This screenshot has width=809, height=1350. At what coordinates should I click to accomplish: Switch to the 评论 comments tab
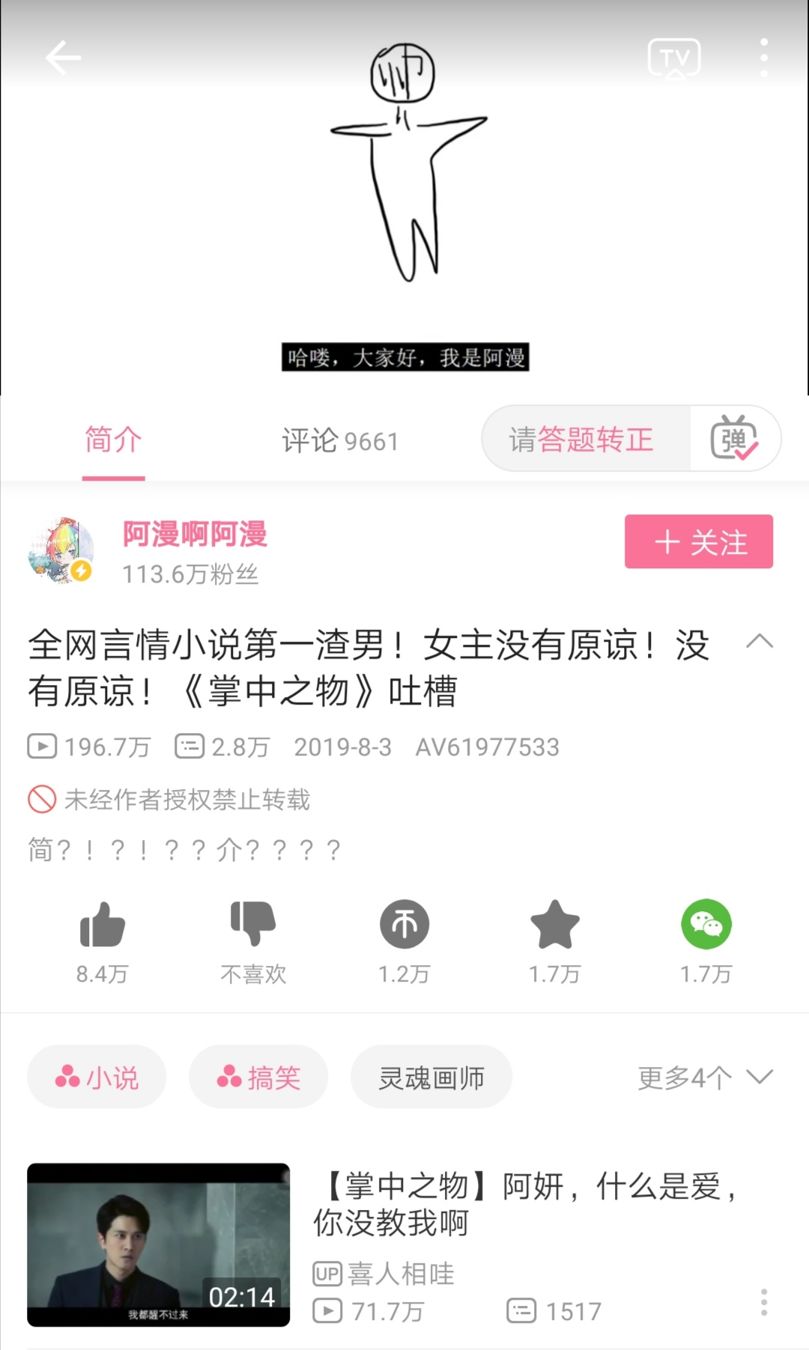[340, 440]
